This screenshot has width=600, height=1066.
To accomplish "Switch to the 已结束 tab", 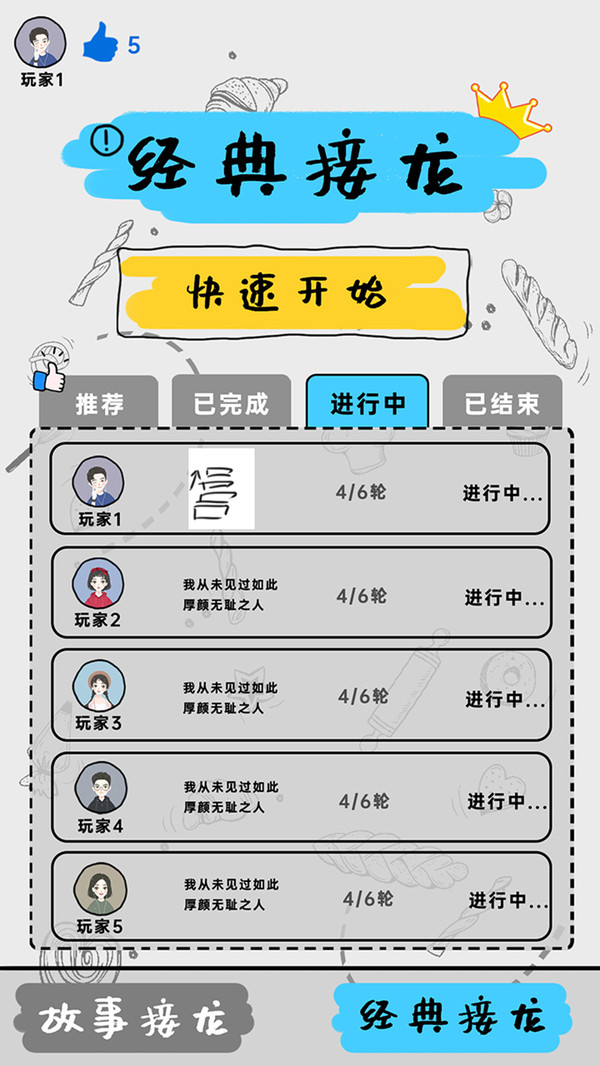I will (x=502, y=403).
